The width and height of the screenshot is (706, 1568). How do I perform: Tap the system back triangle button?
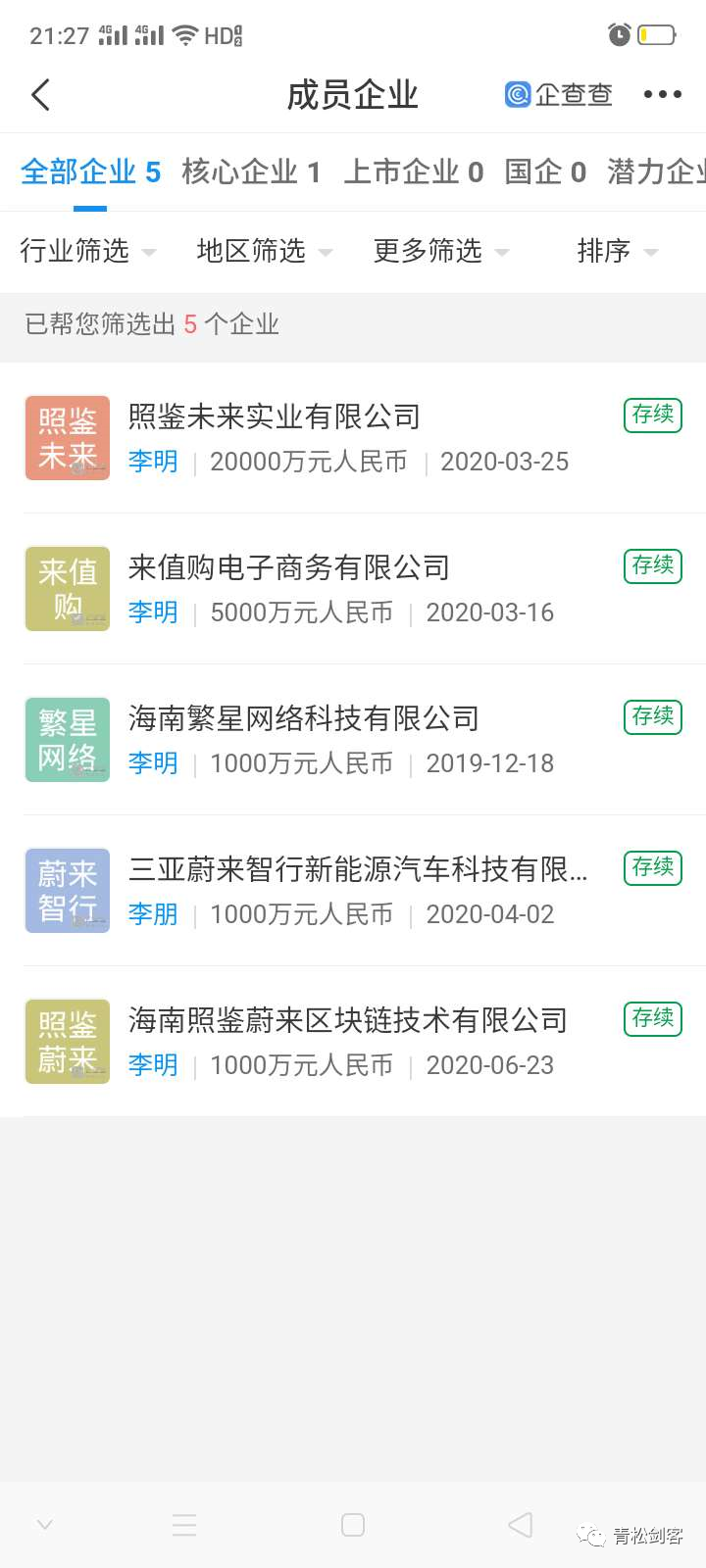[521, 1525]
